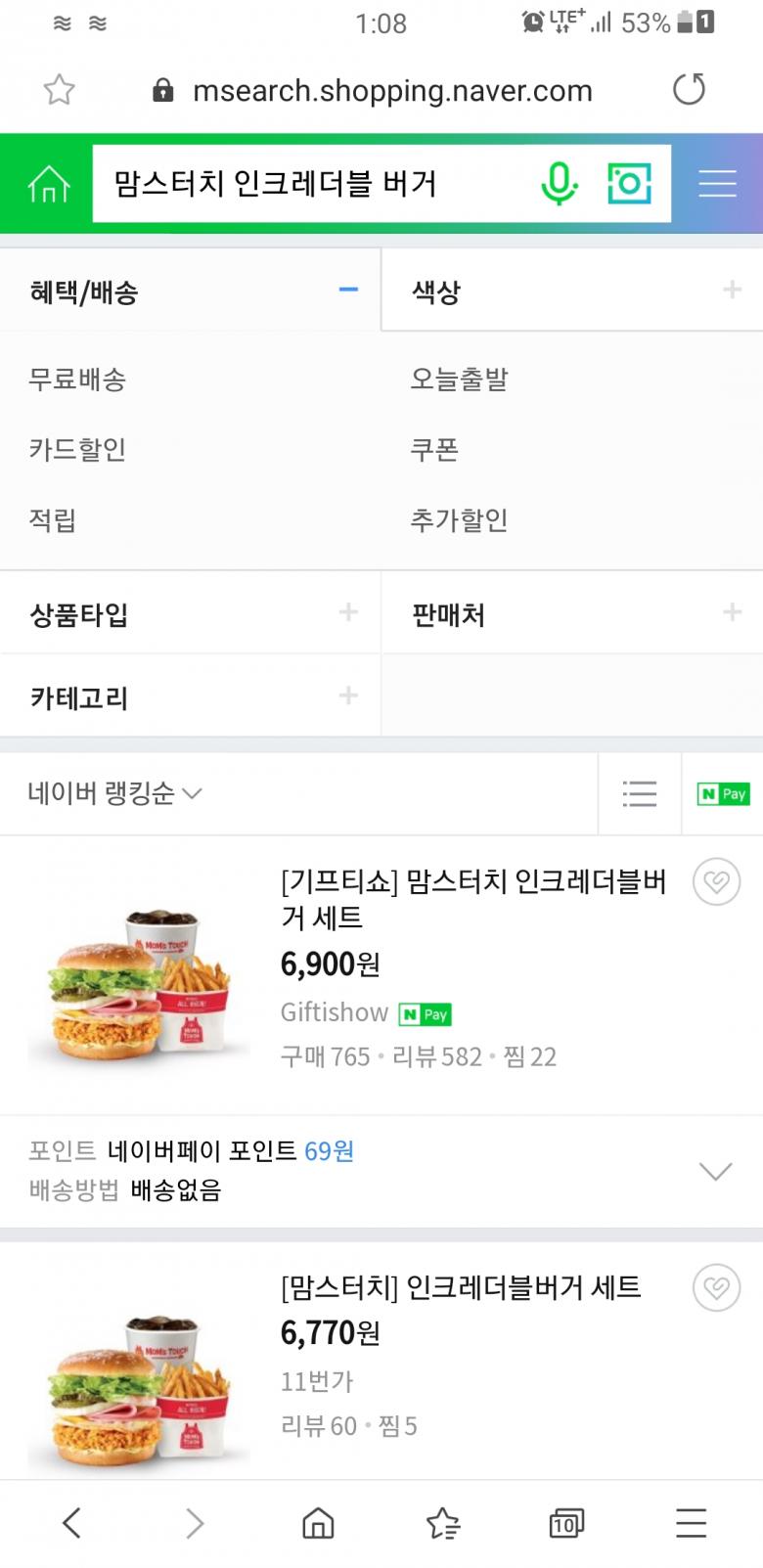The height and width of the screenshot is (1568, 763).
Task: Toggle the N Pay filter button
Action: pyautogui.click(x=723, y=793)
